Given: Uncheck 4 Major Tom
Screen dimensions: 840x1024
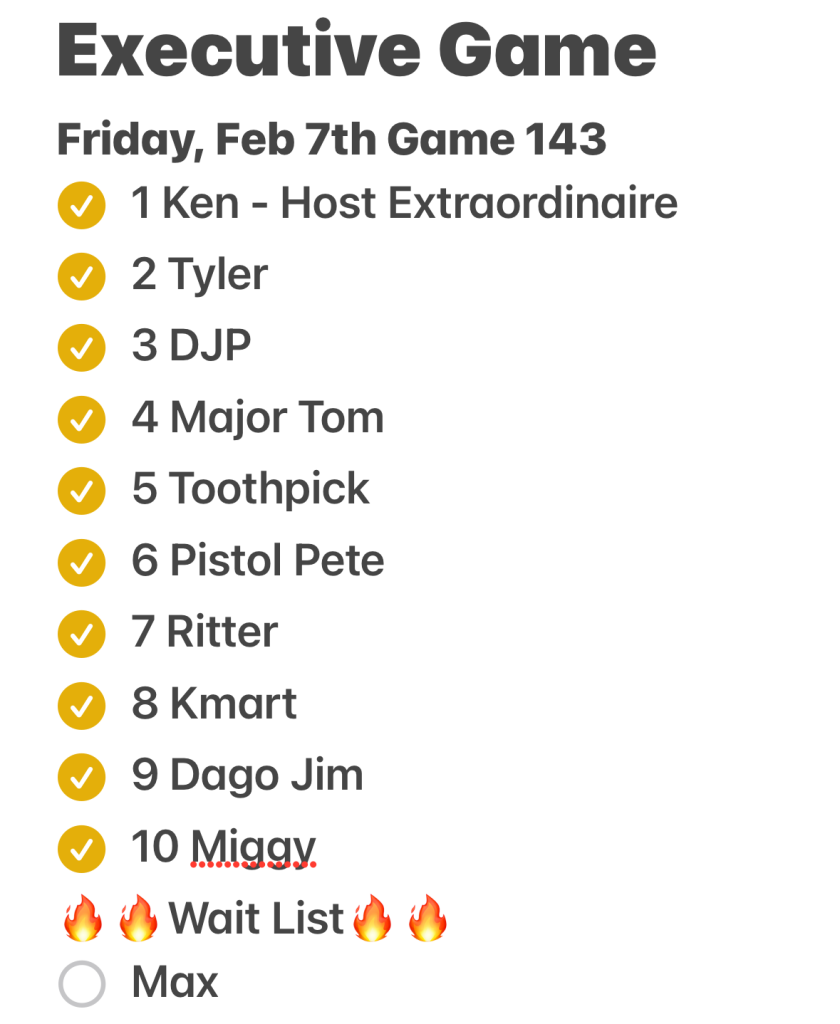Looking at the screenshot, I should coord(82,420).
